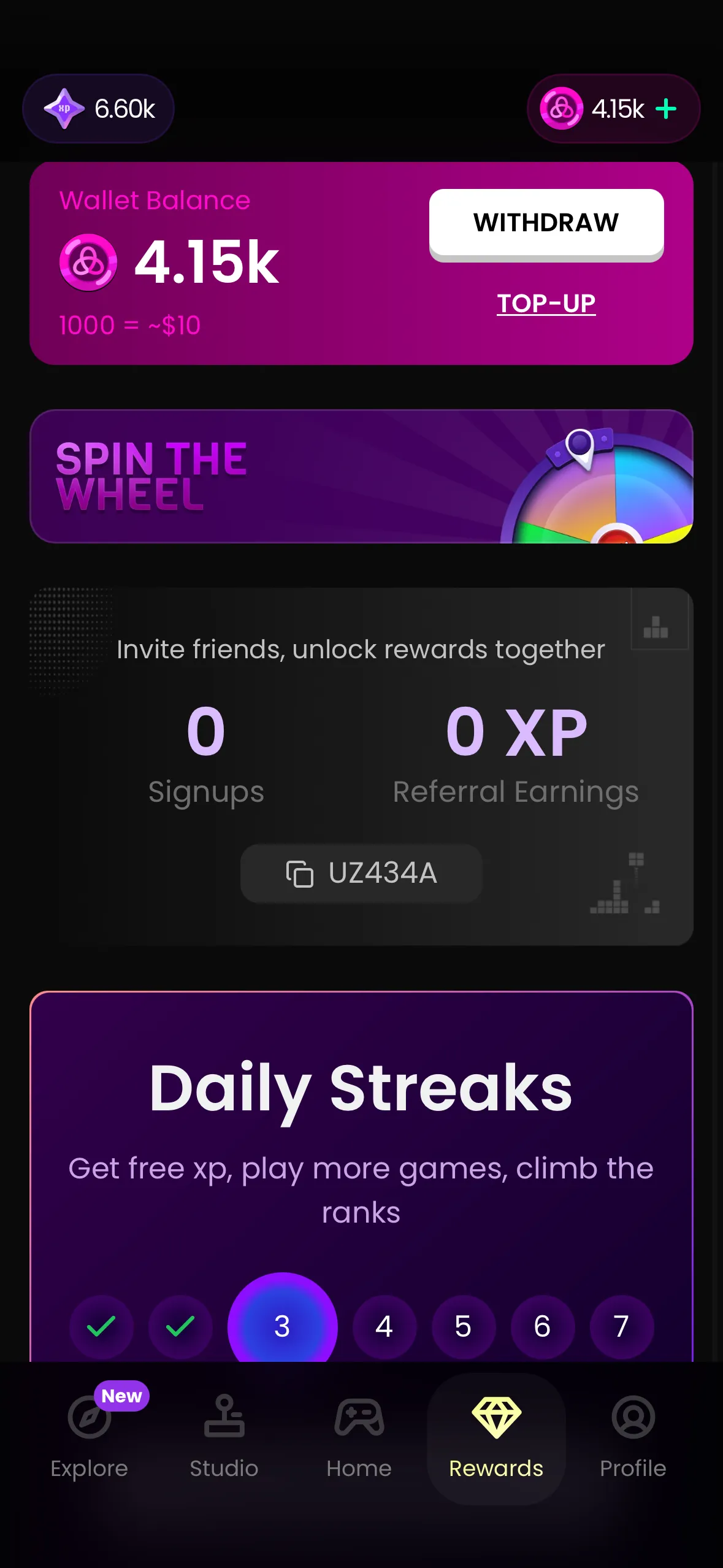This screenshot has width=723, height=1568.
Task: Tap the WITHDRAW button
Action: 546,223
